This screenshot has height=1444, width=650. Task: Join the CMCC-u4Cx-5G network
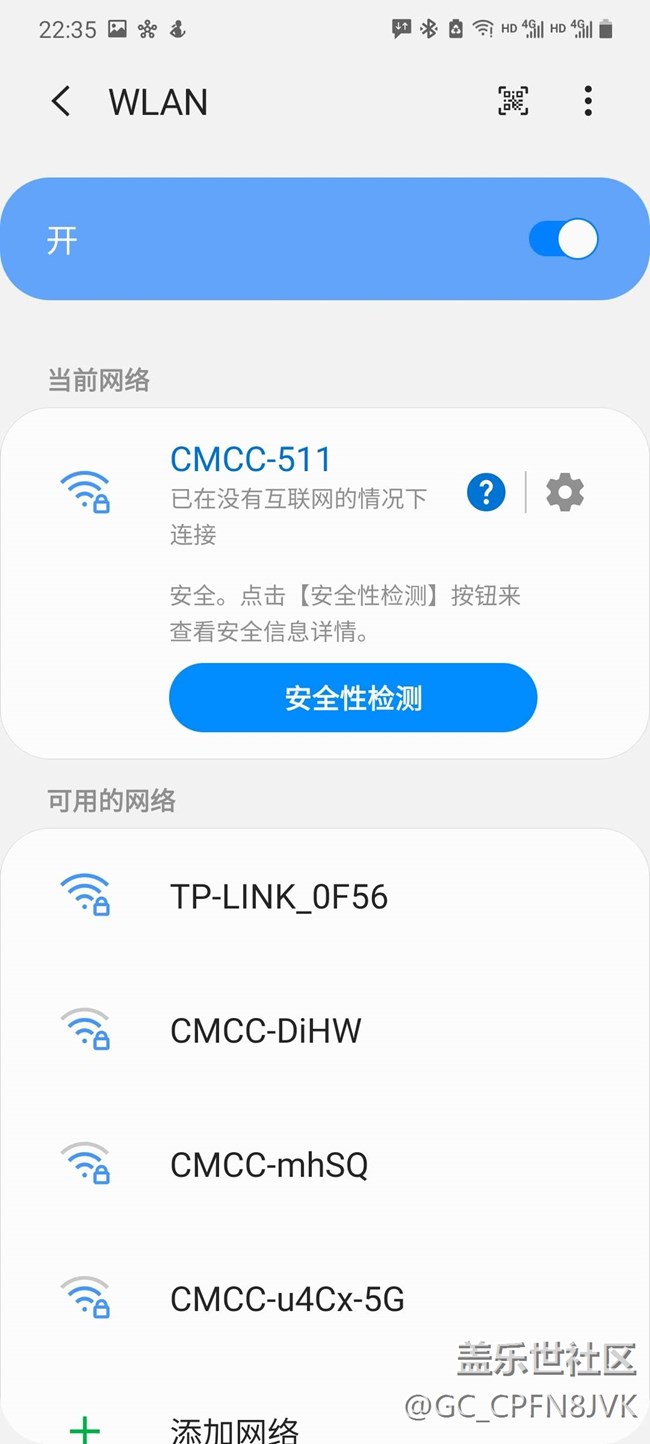click(287, 1299)
